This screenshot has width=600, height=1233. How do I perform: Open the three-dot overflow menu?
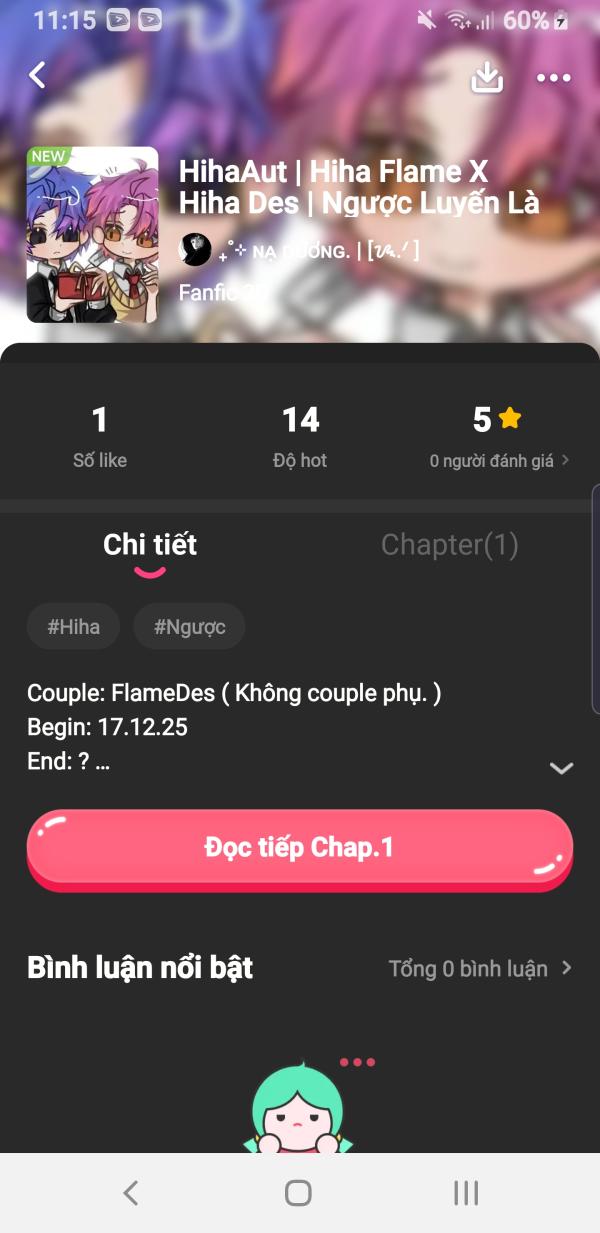pos(553,78)
